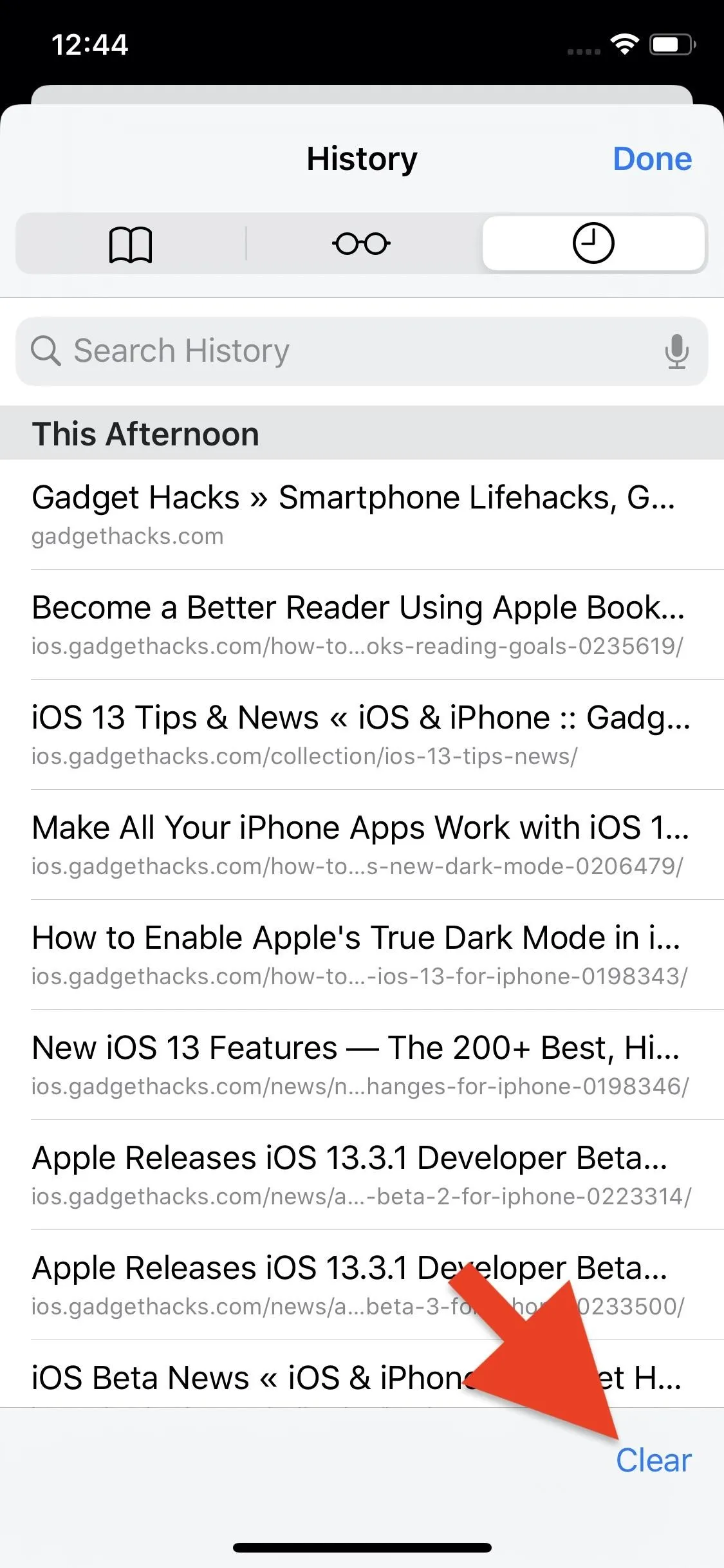This screenshot has width=724, height=1568.
Task: Open How to Enable Apple's True Dark Mode
Action: 362,955
